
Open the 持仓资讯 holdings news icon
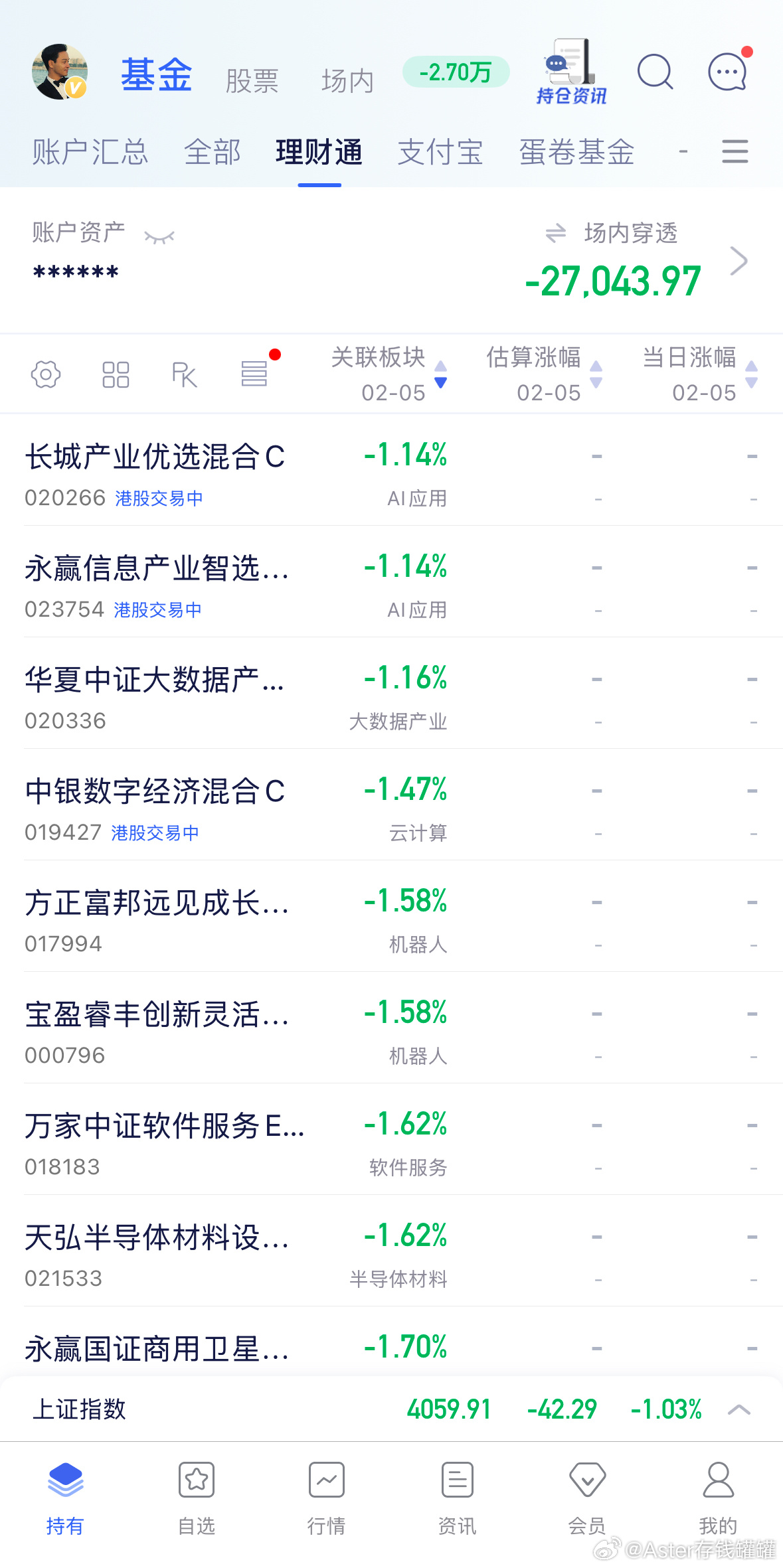click(570, 70)
